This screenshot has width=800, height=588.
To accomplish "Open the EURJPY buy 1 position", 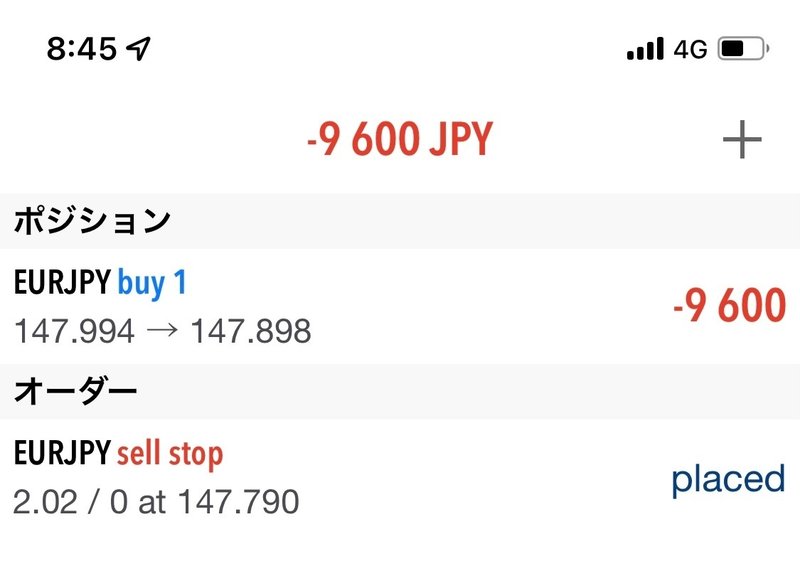I will click(x=400, y=306).
